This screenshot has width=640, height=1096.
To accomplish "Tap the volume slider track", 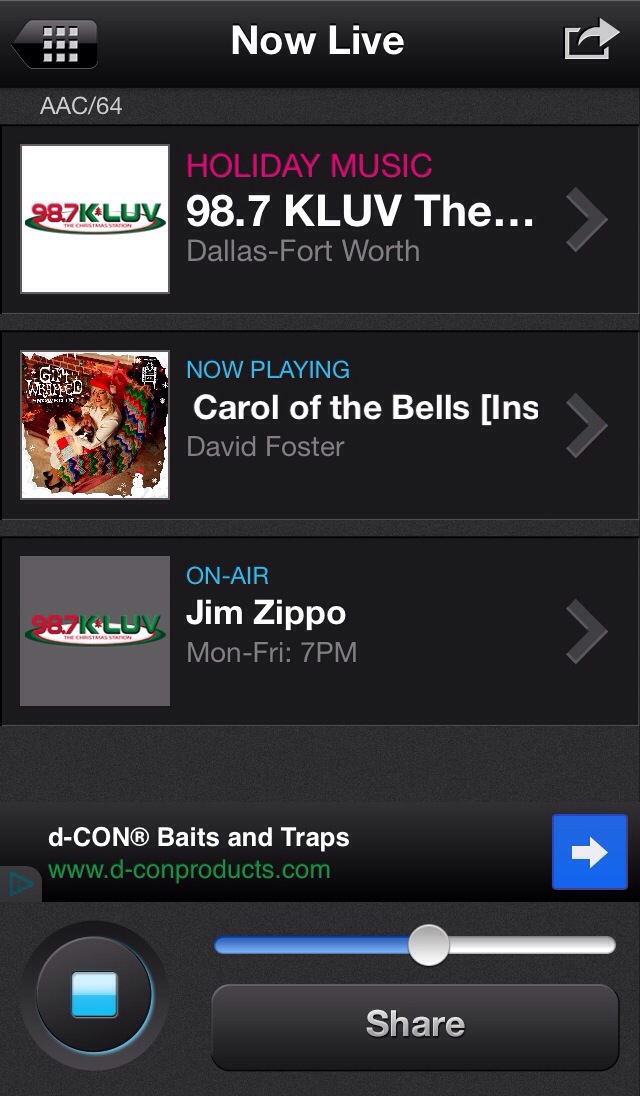I will 415,945.
